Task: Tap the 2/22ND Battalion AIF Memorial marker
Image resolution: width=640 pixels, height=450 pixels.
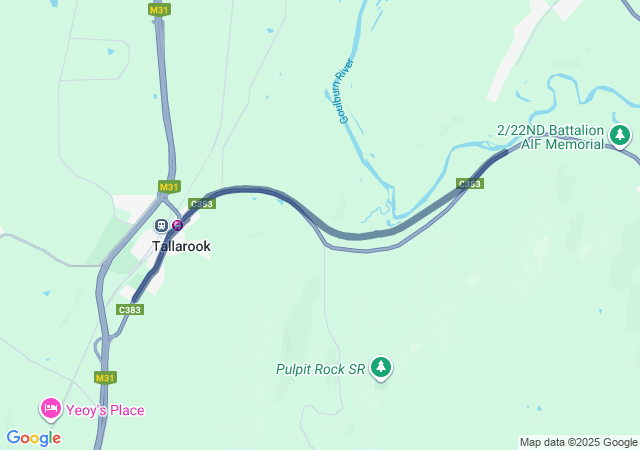Action: [x=621, y=134]
